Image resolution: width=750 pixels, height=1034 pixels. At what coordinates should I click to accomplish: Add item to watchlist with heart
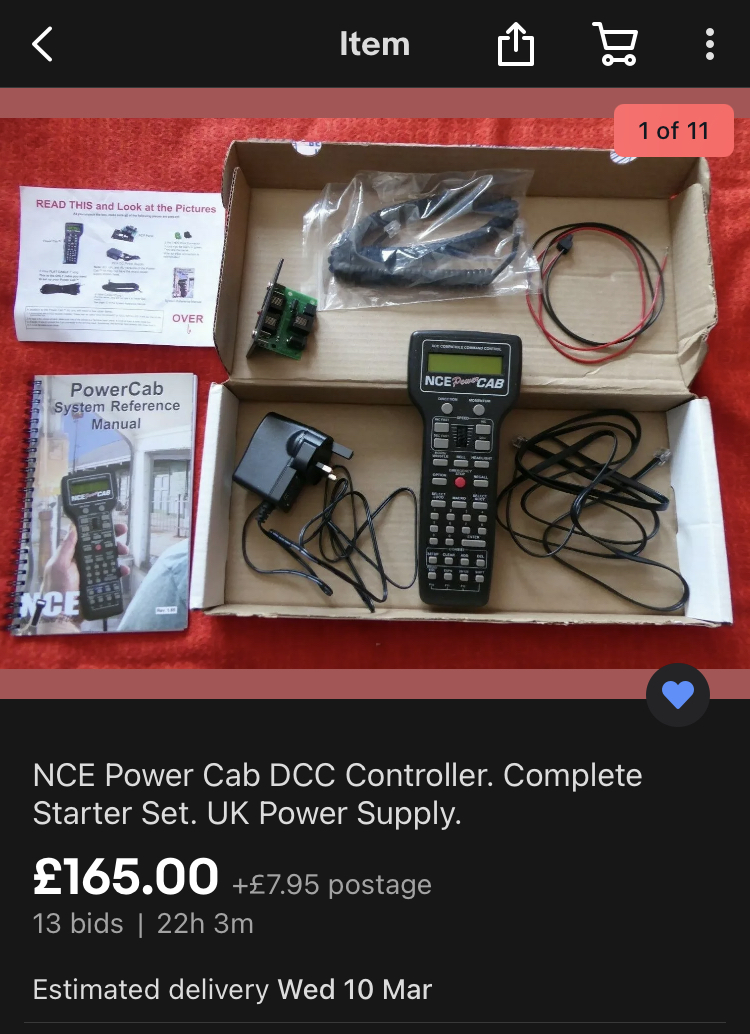678,694
